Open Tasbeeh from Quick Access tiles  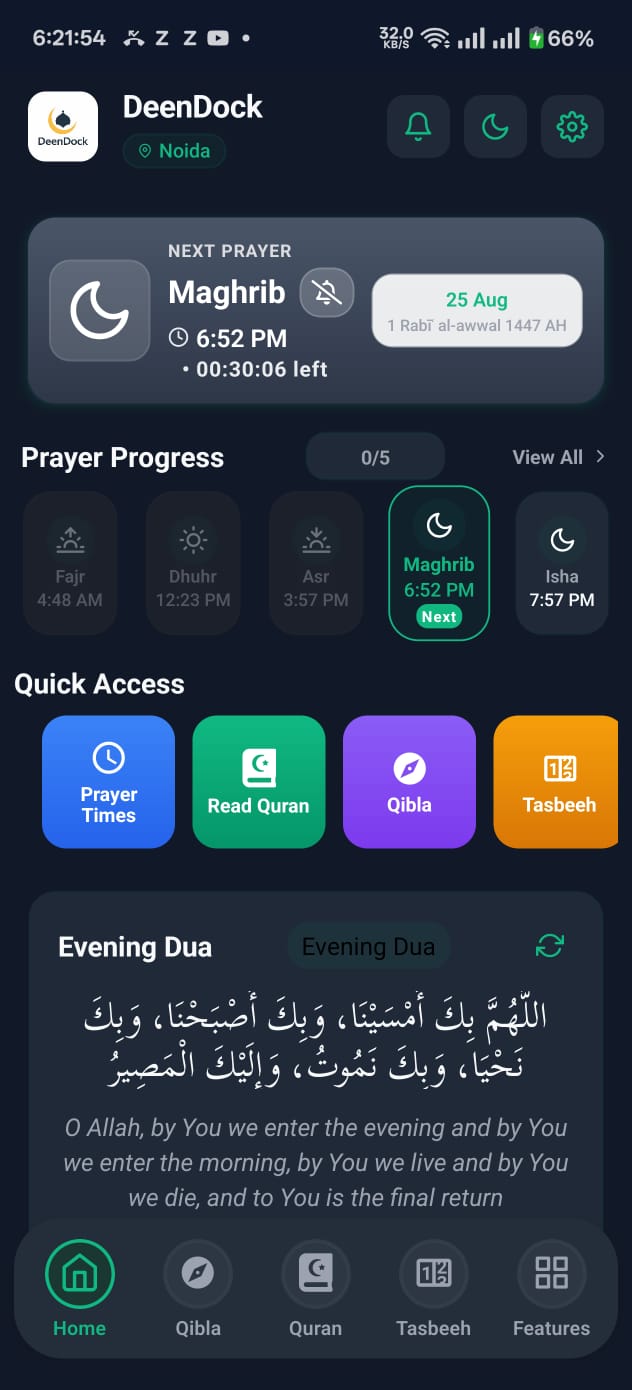557,782
